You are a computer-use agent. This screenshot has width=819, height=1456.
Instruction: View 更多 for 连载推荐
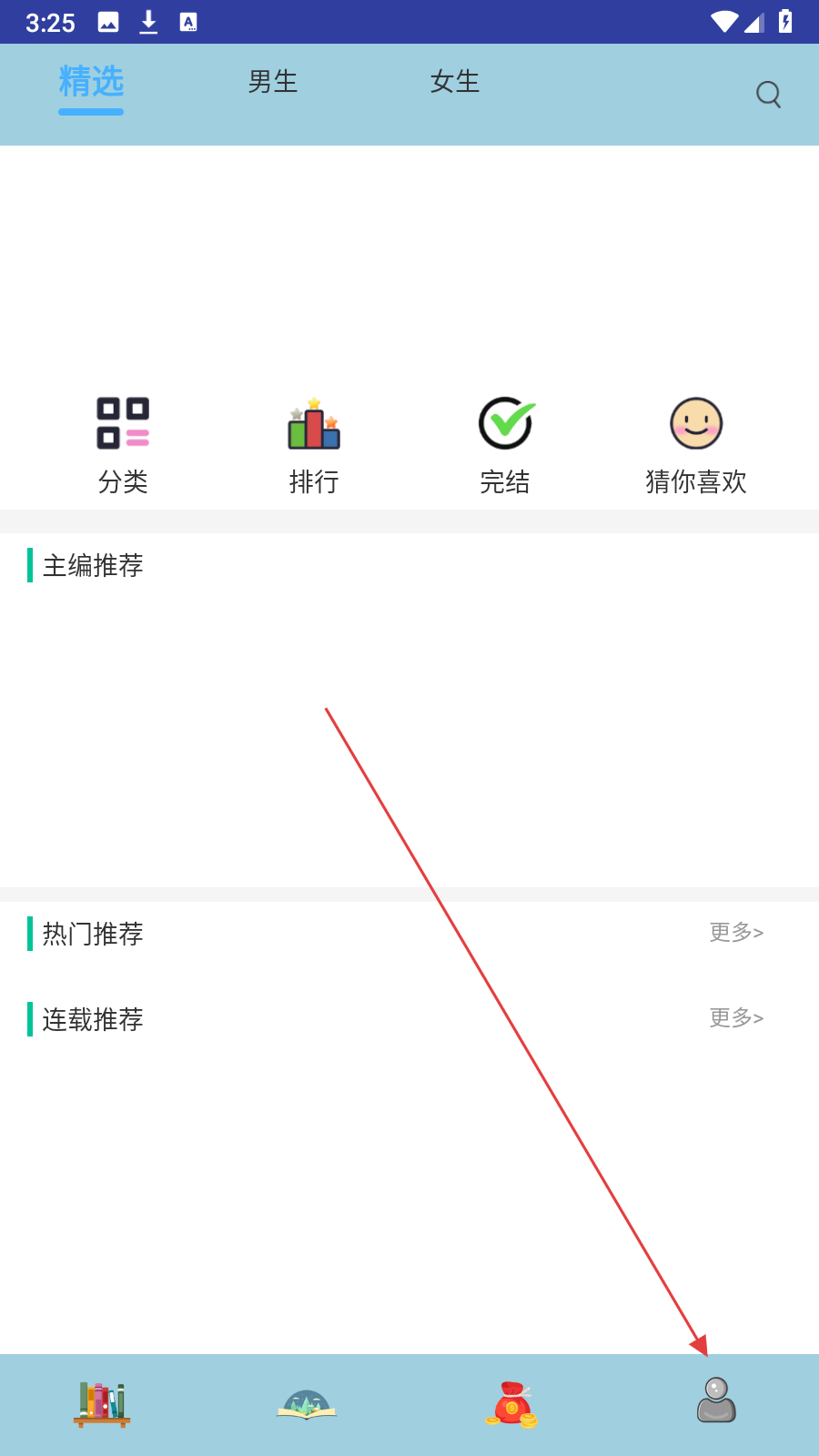coord(735,1018)
